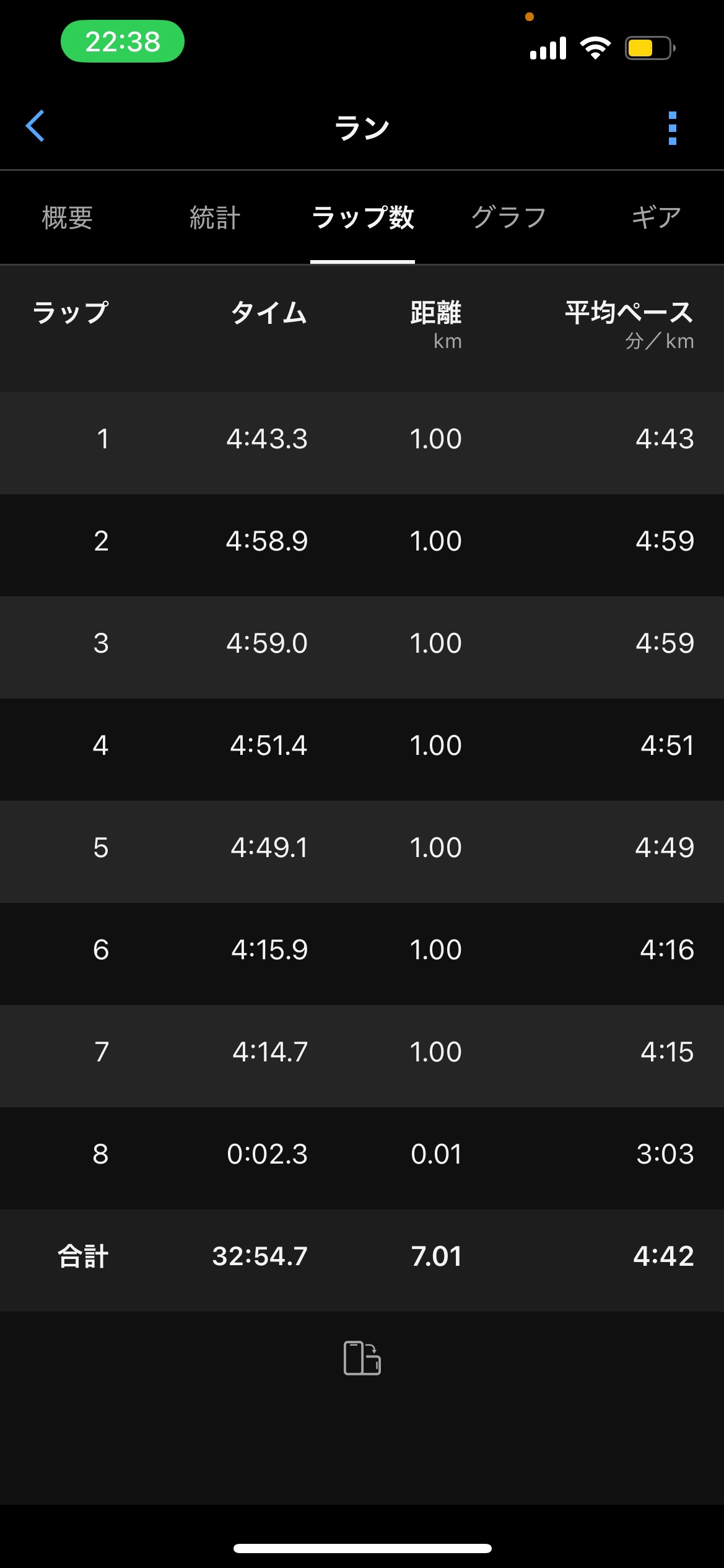Return to the previous app via the 22:38 pill
The width and height of the screenshot is (724, 1568).
pyautogui.click(x=123, y=41)
